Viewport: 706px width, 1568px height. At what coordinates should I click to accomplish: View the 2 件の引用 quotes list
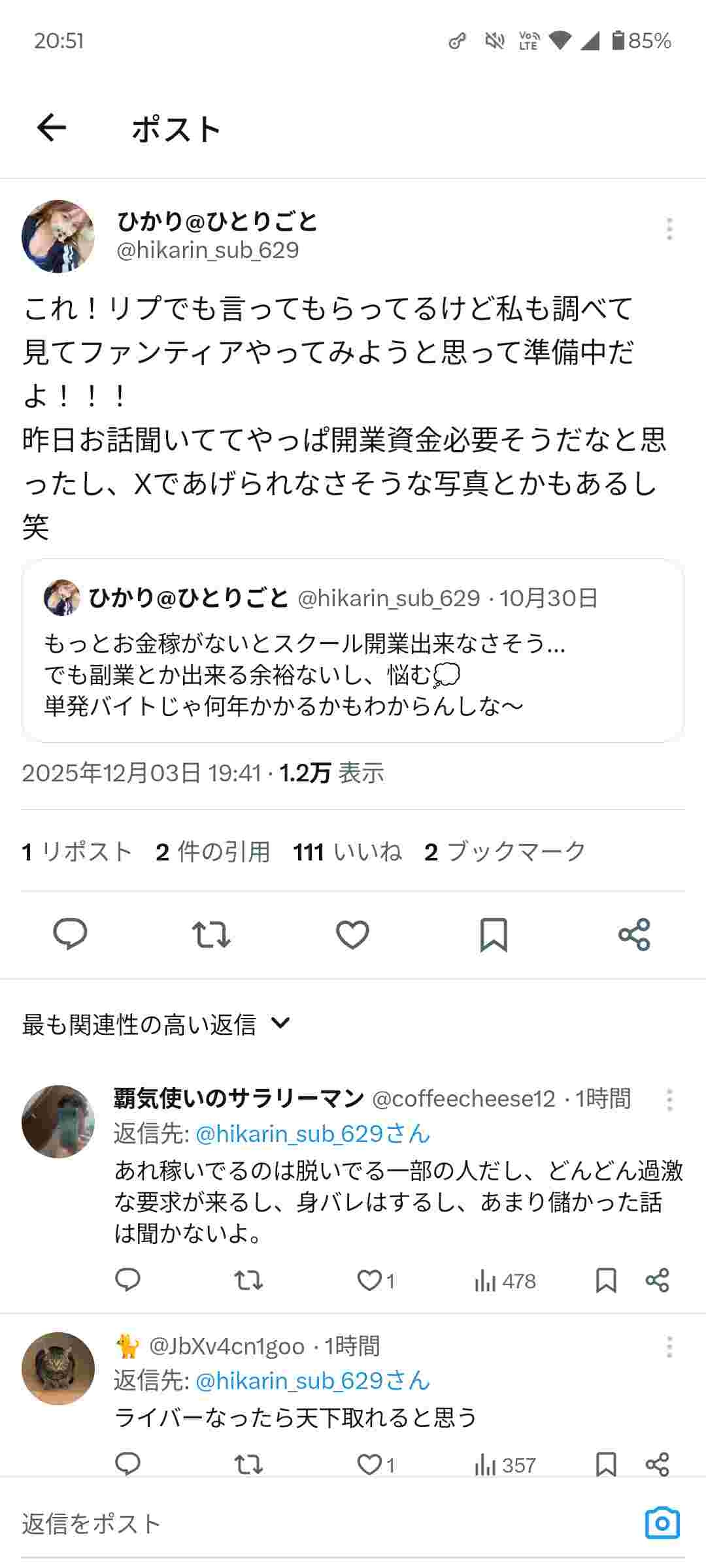(x=212, y=852)
